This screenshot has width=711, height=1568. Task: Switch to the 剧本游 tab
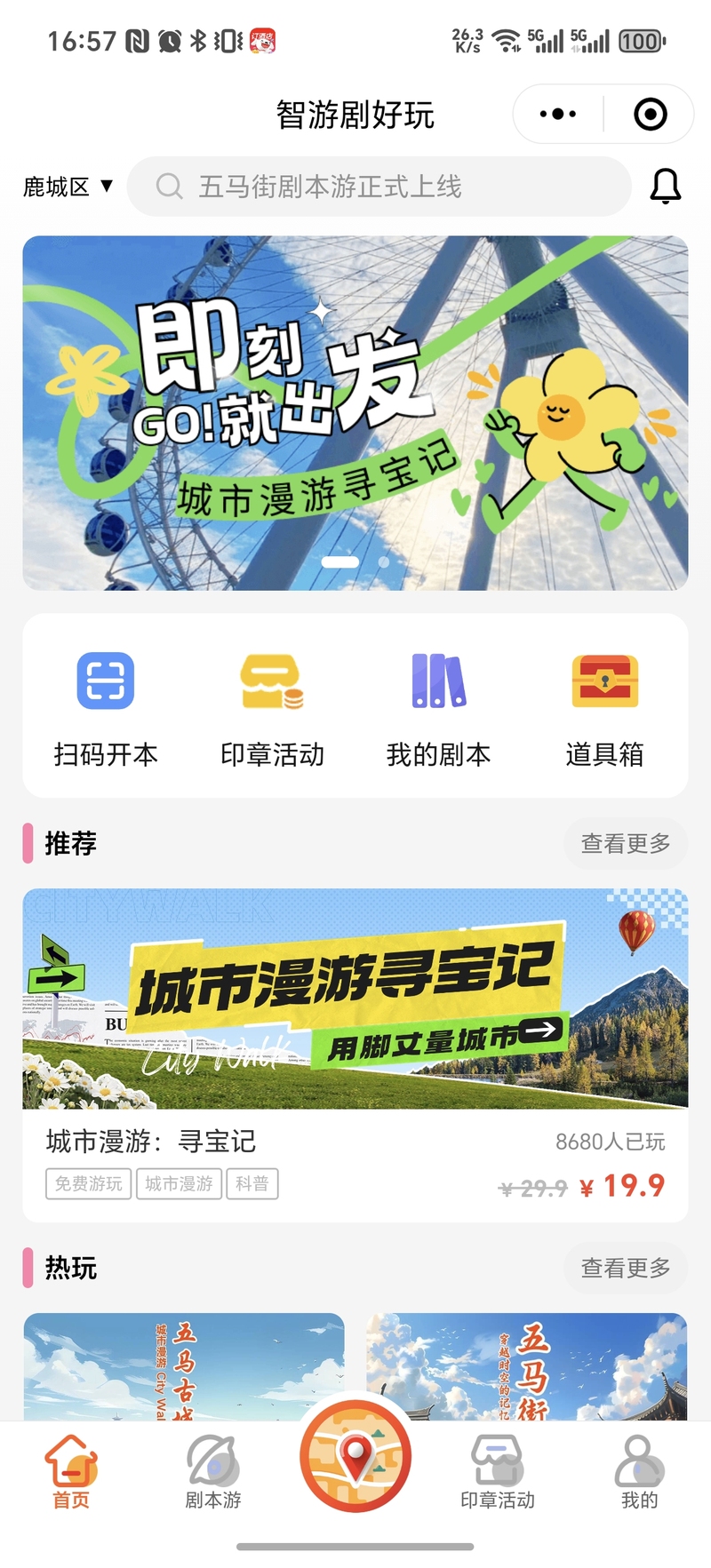click(213, 1473)
